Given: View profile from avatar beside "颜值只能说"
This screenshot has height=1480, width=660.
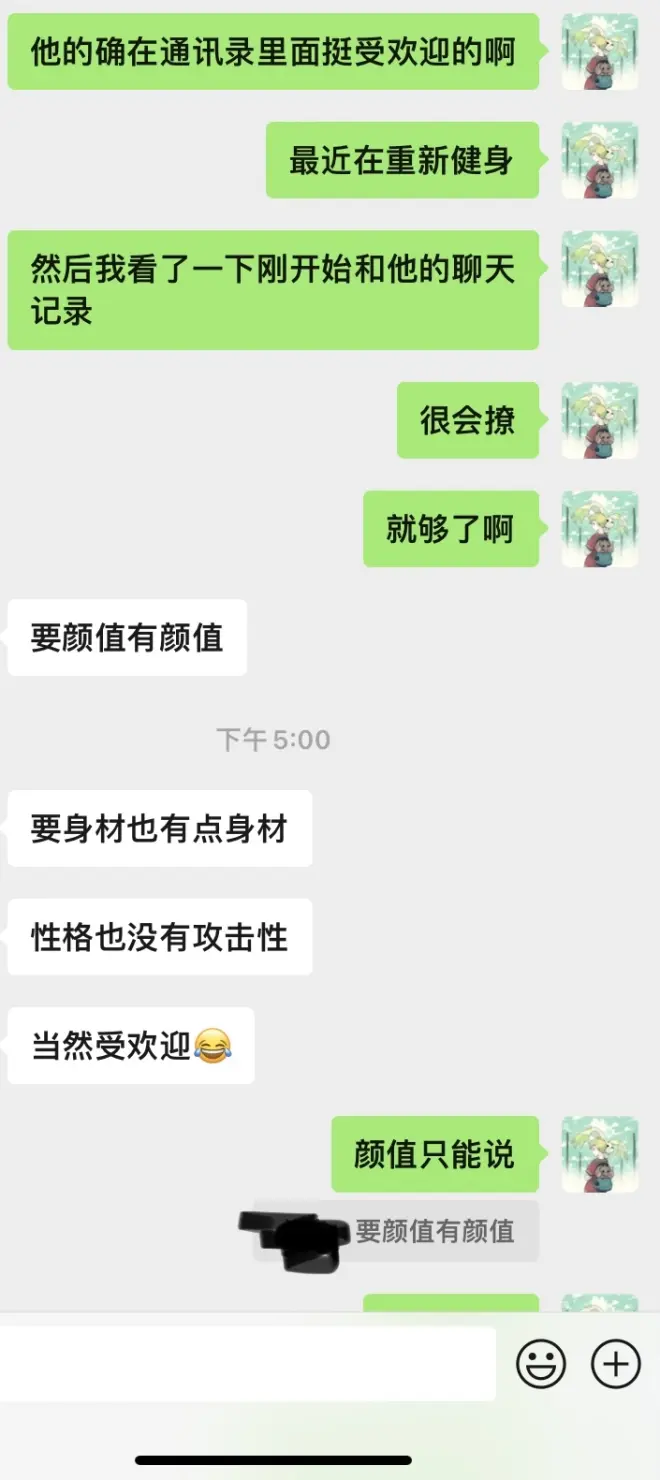Looking at the screenshot, I should (600, 1154).
